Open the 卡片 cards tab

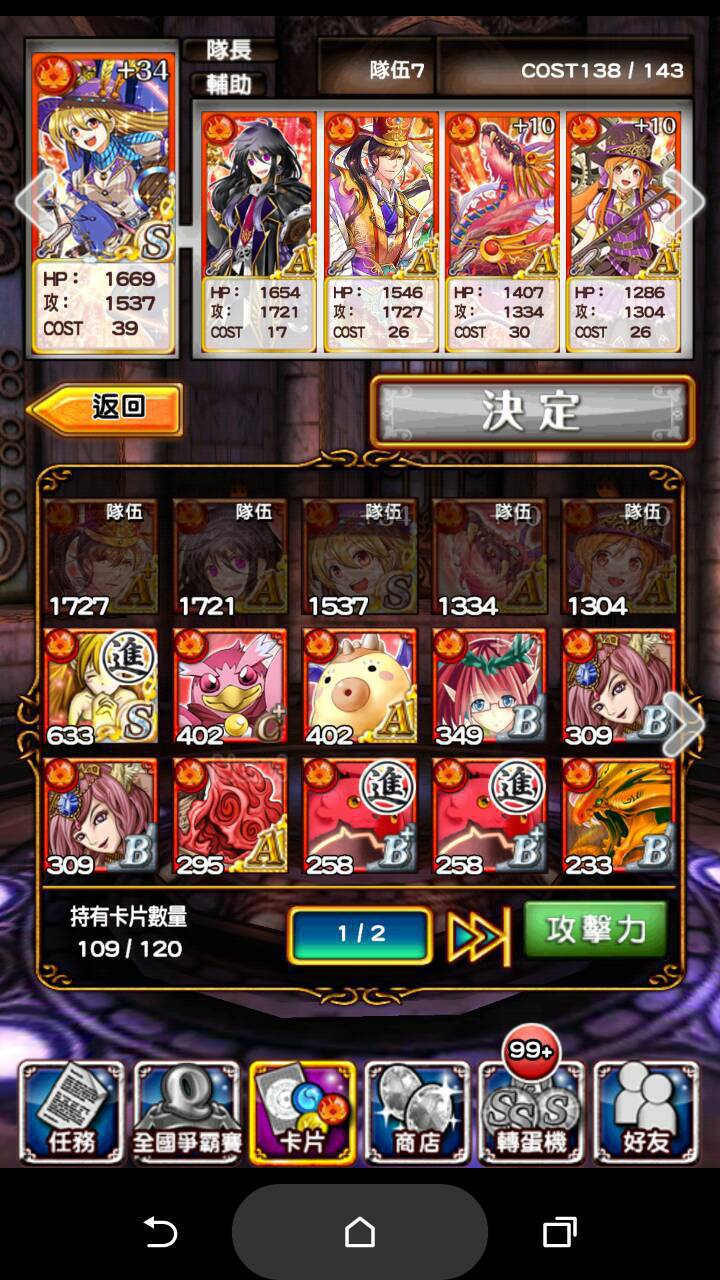302,1113
